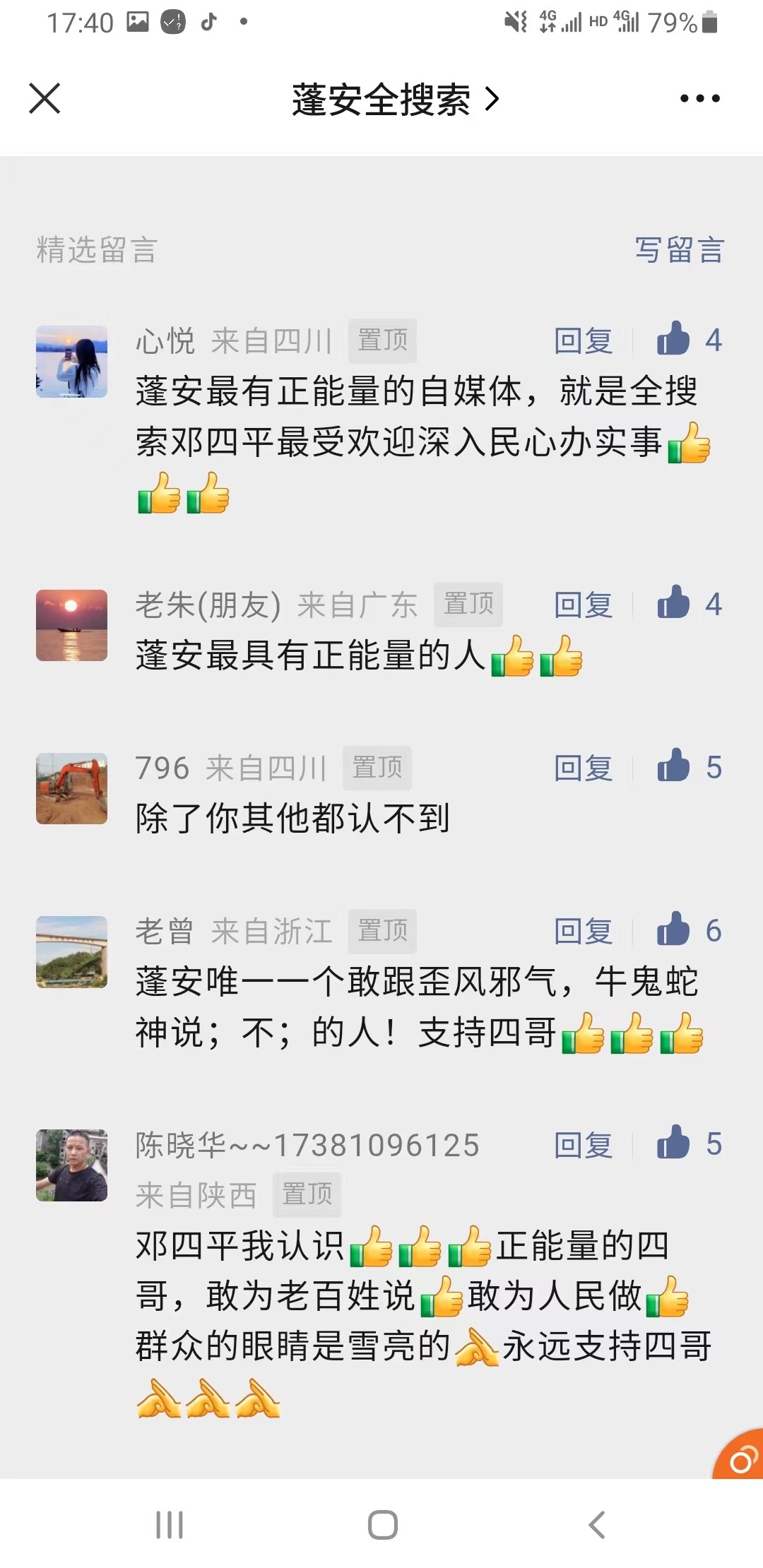Reply to 心悦's comment
This screenshot has height=1568, width=763.
pyautogui.click(x=583, y=340)
